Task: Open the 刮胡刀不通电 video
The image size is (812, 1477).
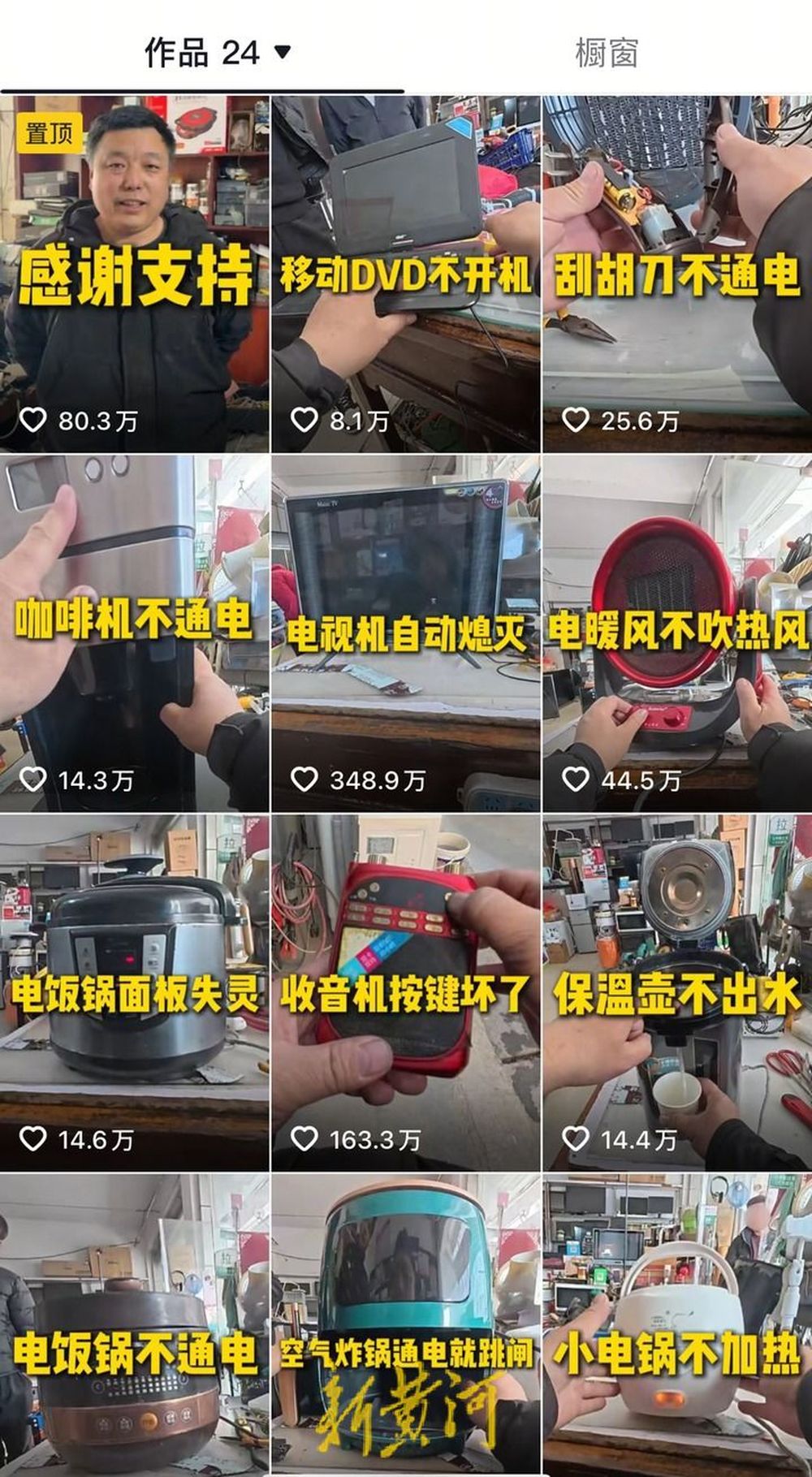Action: click(676, 274)
